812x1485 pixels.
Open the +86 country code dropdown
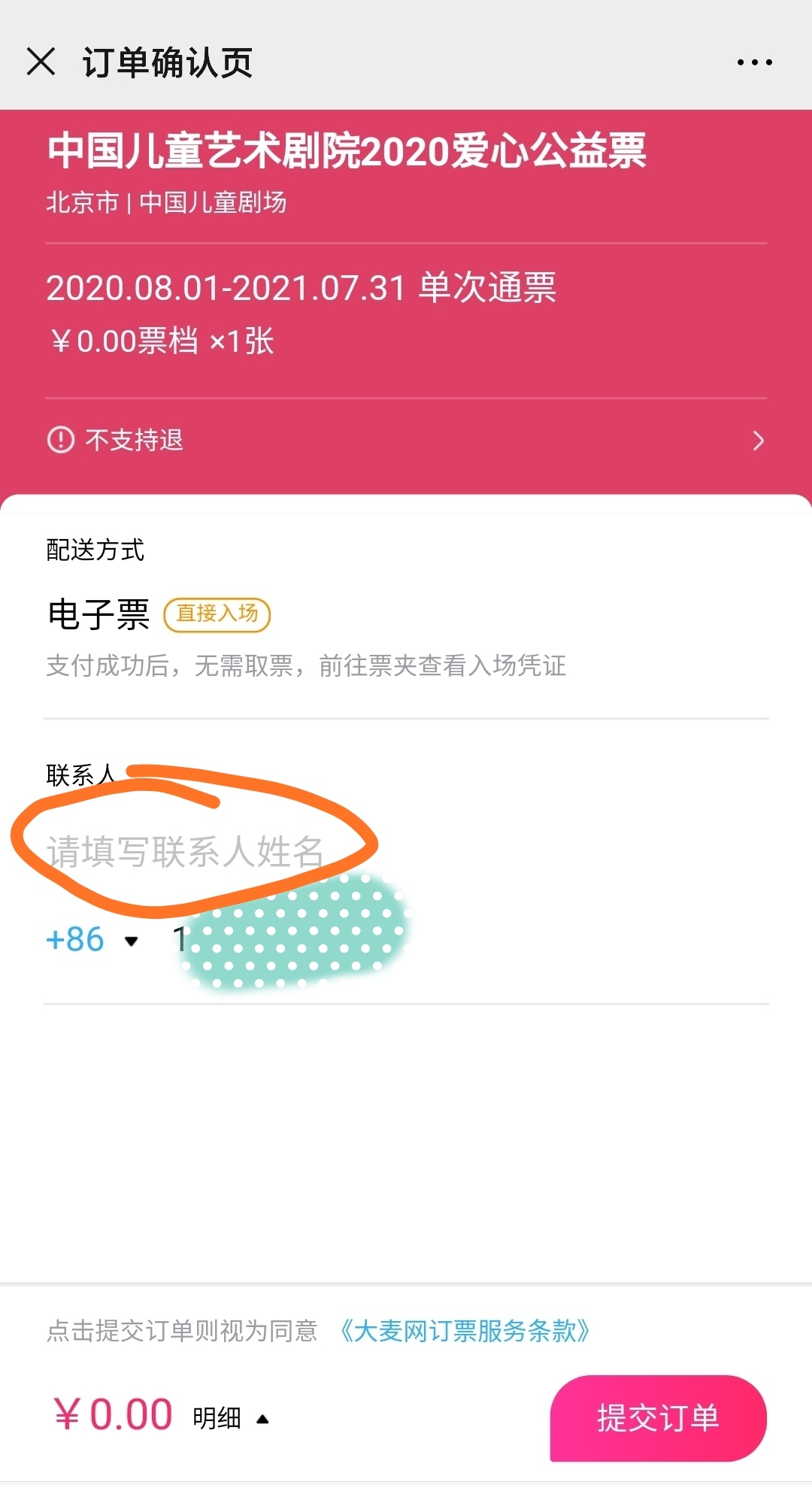(92, 940)
